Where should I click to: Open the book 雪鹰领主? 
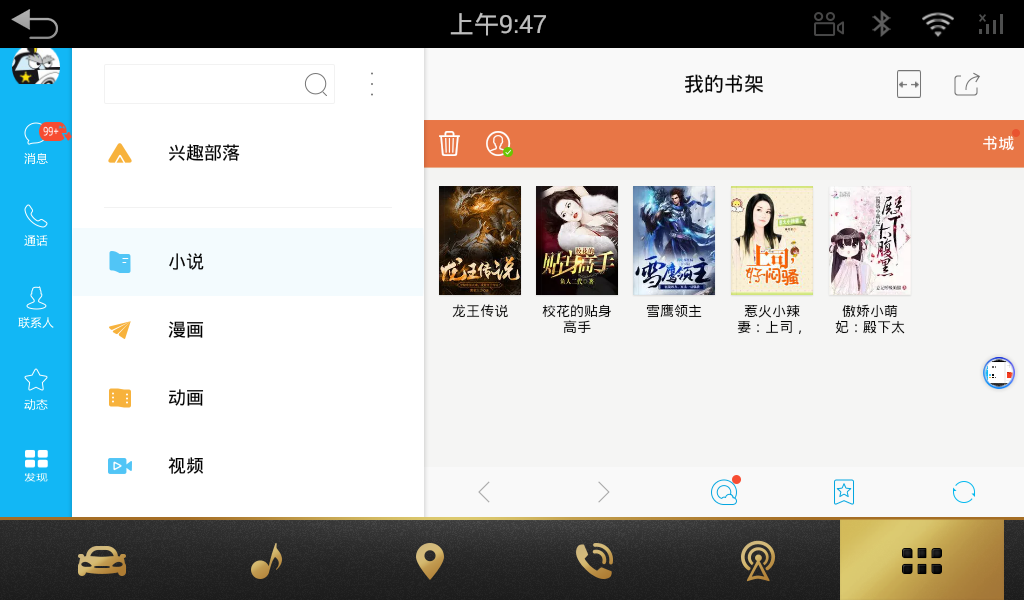pyautogui.click(x=674, y=241)
